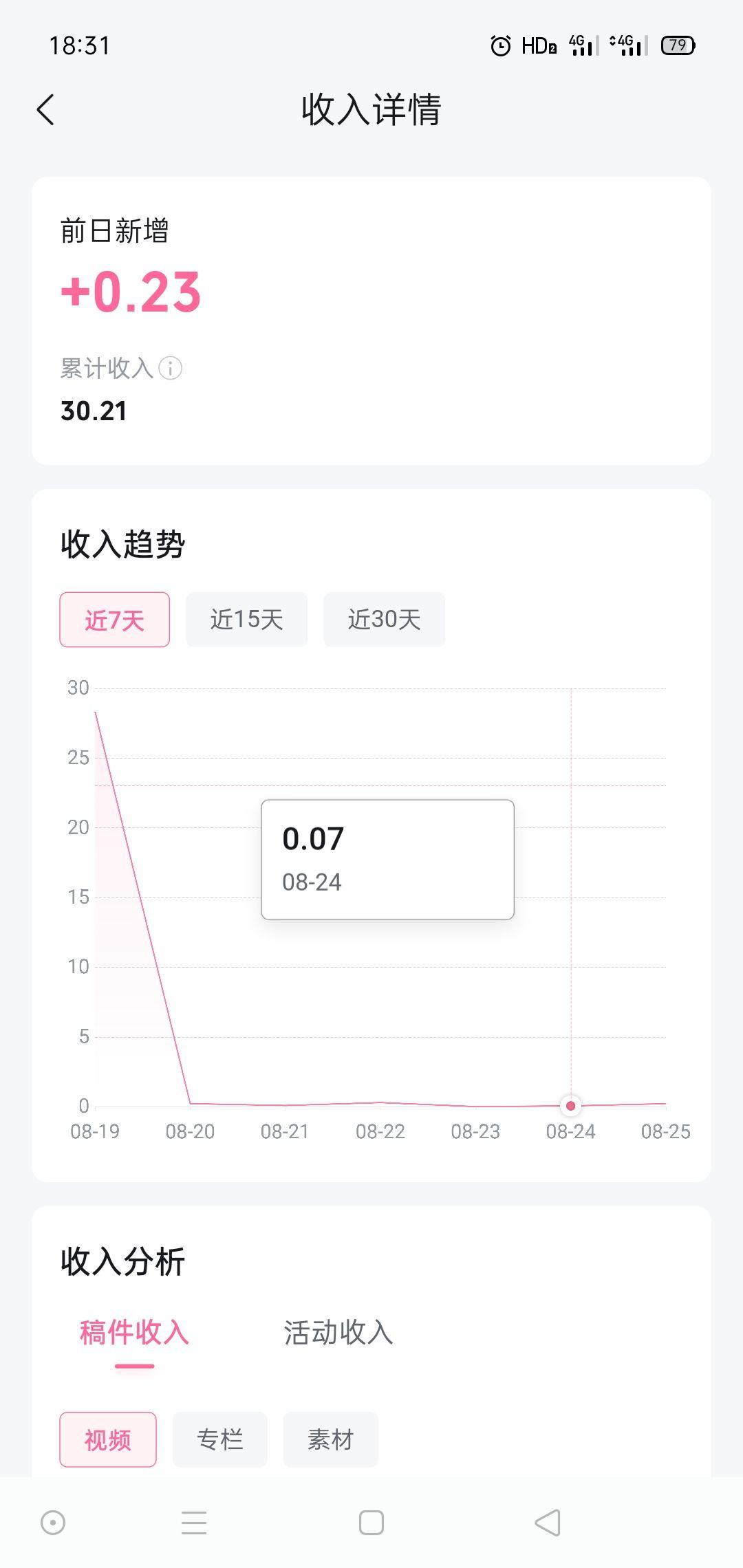
Task: Go to the system home screen
Action: click(x=371, y=1523)
